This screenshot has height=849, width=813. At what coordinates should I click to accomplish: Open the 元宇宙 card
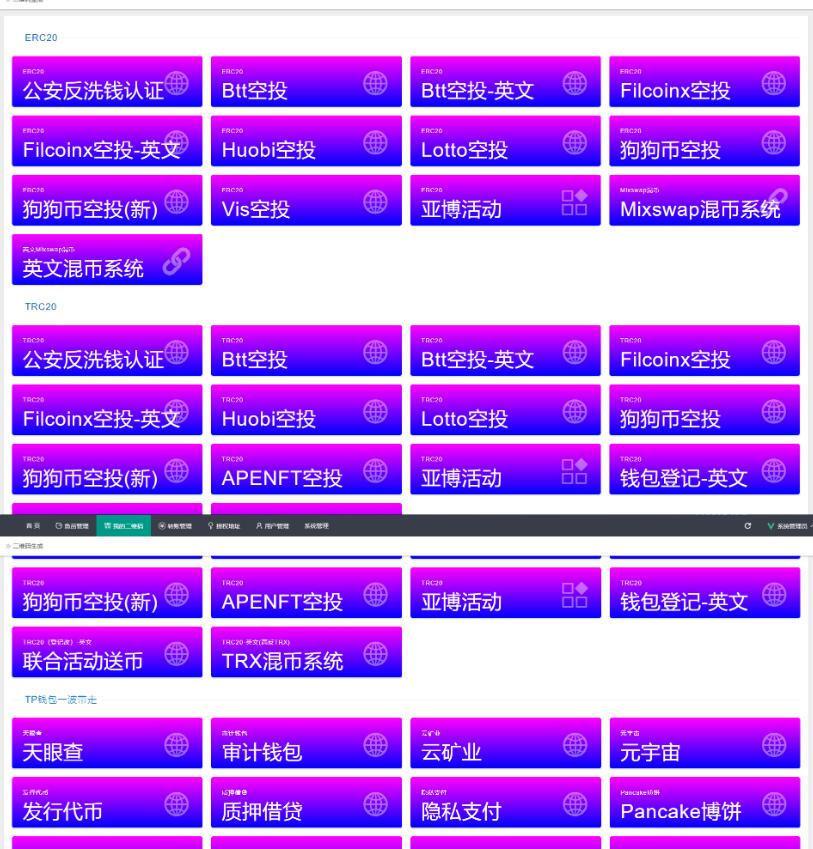click(x=704, y=743)
